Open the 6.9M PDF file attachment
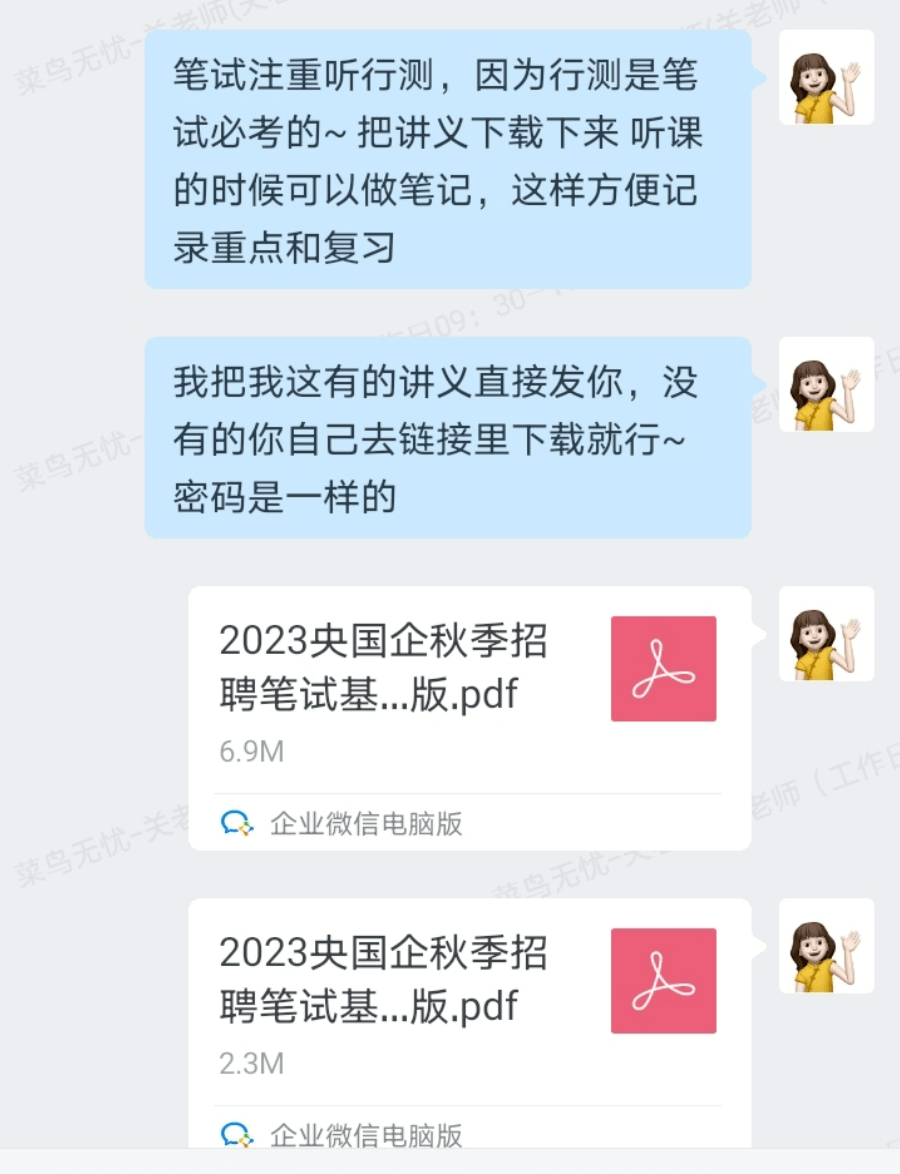Screen dimensions: 900x1174 pos(468,690)
